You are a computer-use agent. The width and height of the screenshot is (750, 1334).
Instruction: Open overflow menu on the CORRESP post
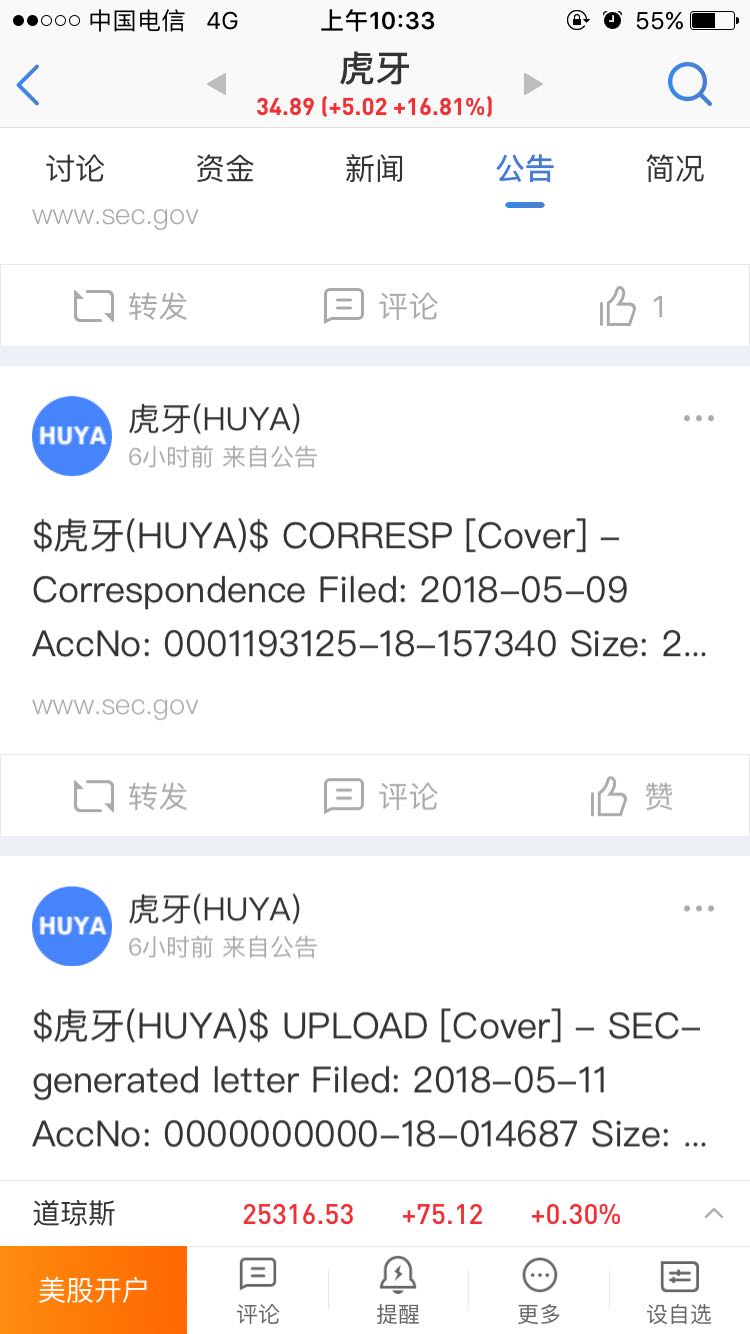[x=699, y=418]
